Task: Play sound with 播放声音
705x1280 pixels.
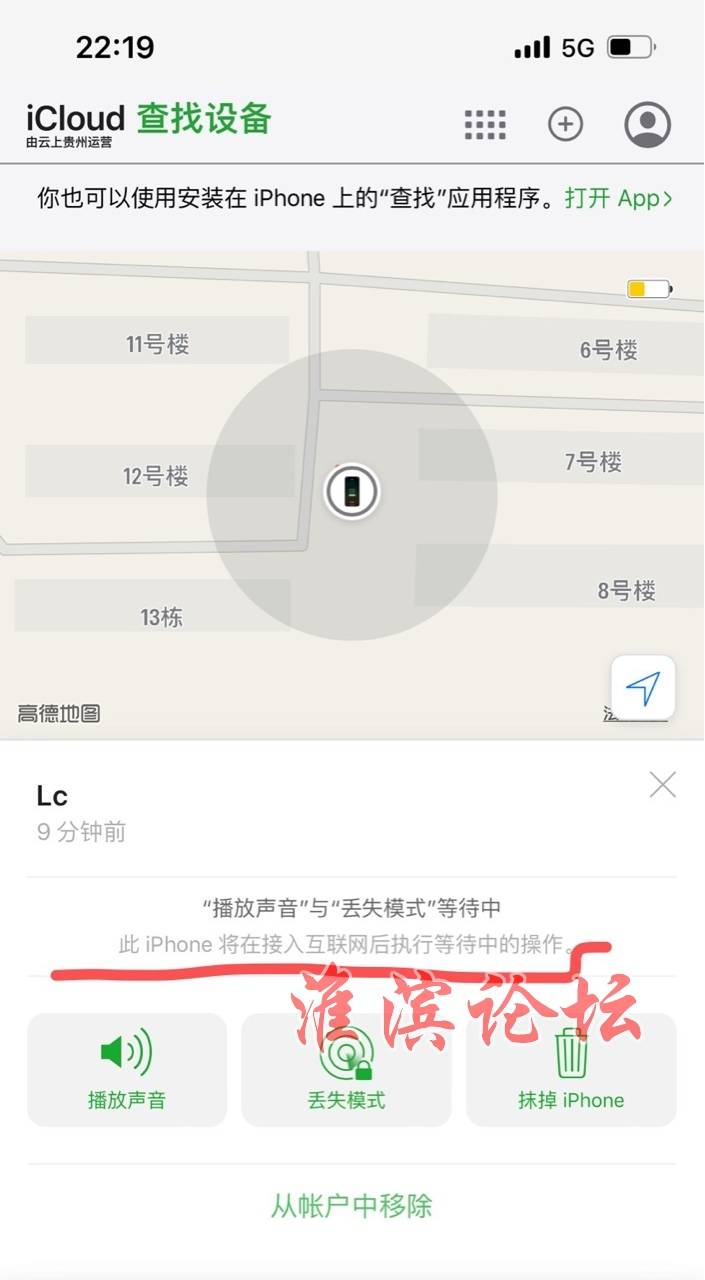Action: tap(127, 1070)
